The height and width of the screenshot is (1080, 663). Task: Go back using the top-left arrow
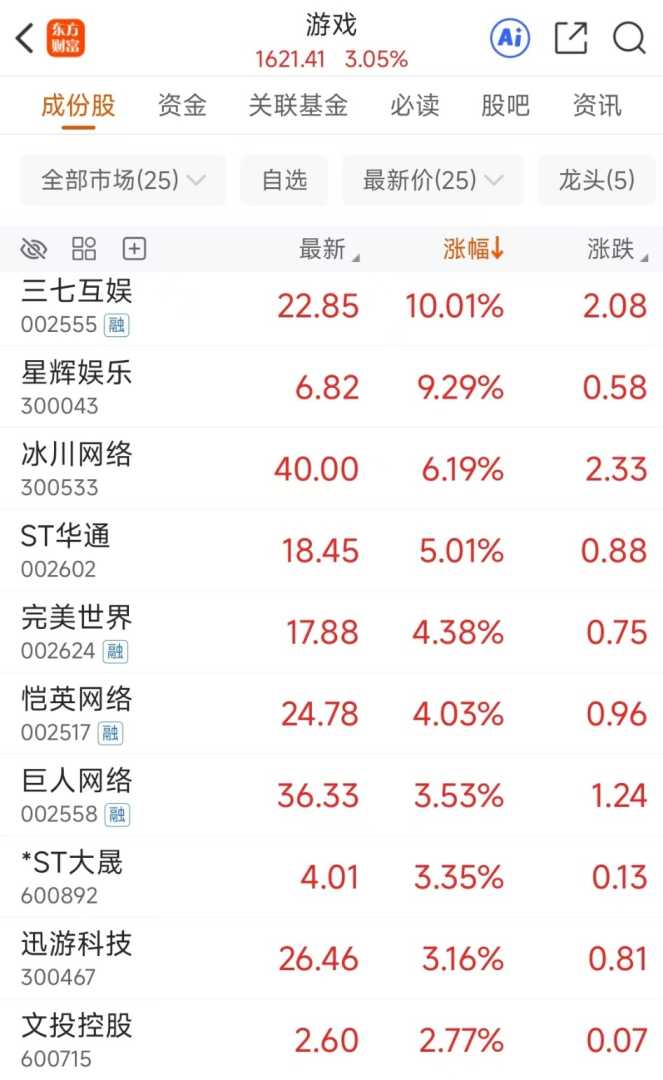[25, 39]
